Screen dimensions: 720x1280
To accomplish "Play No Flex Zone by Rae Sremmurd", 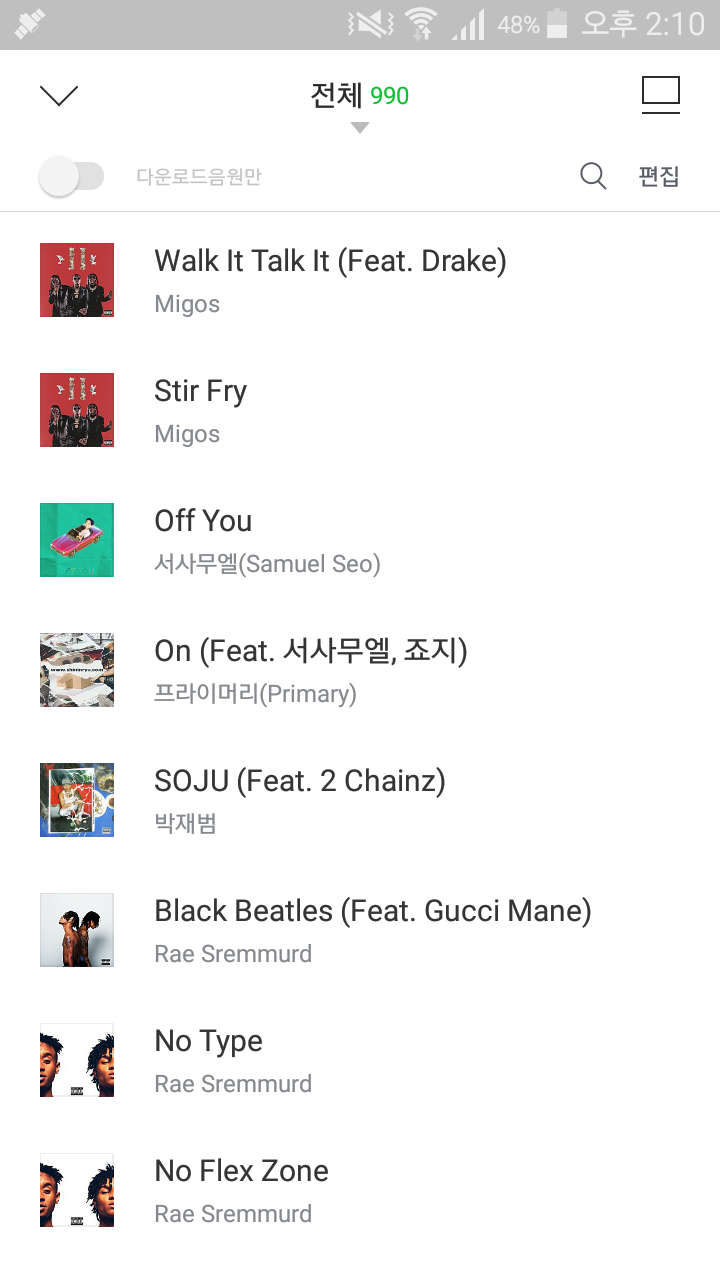I will coord(241,1189).
